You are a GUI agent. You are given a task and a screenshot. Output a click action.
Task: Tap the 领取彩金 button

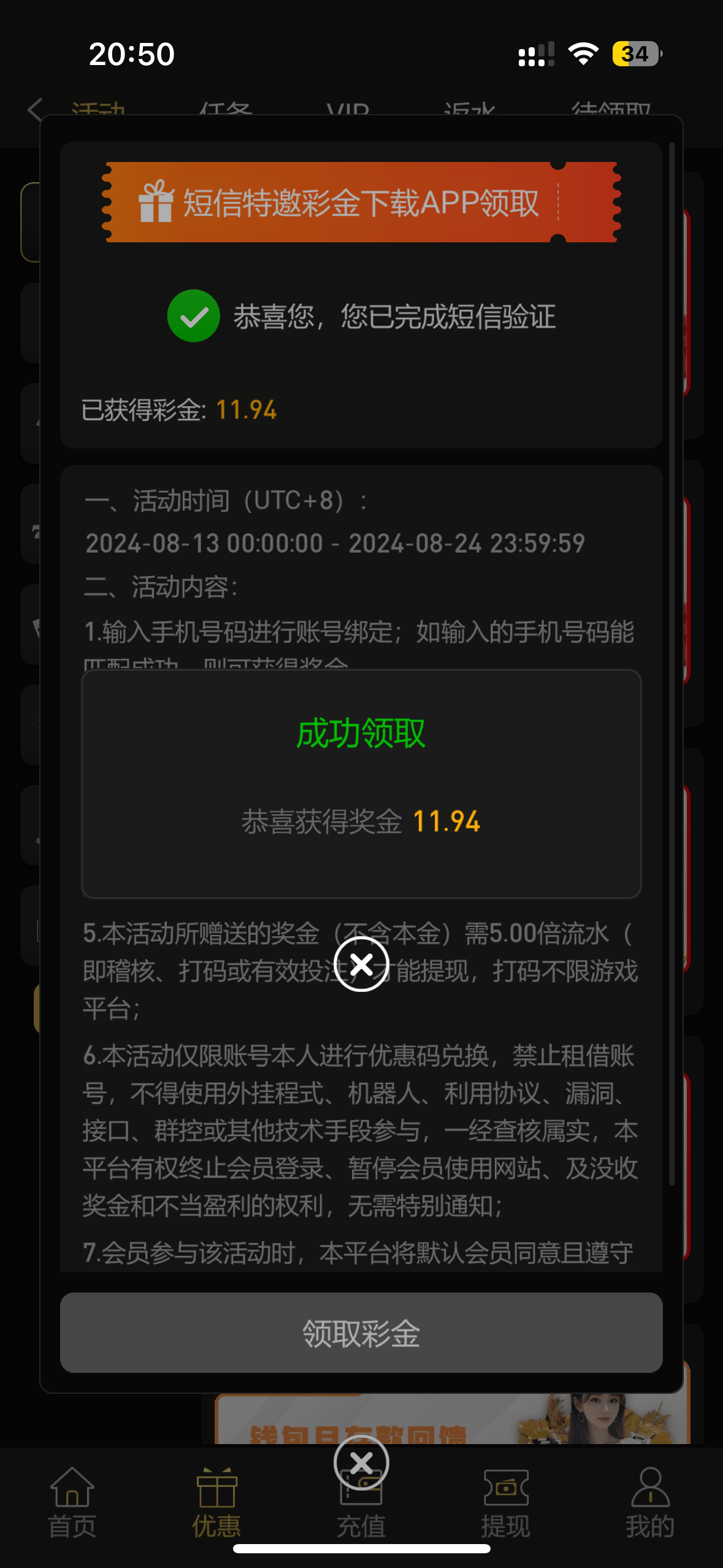[x=361, y=1332]
